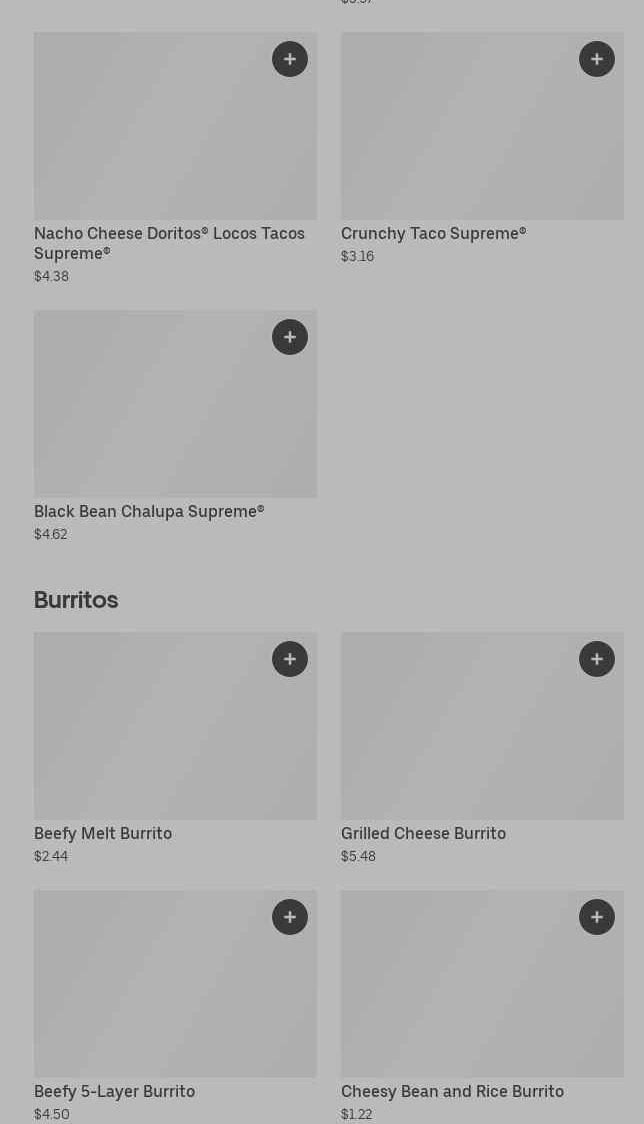Open Cheesy Bean and Rice Burrito card

(460, 995)
